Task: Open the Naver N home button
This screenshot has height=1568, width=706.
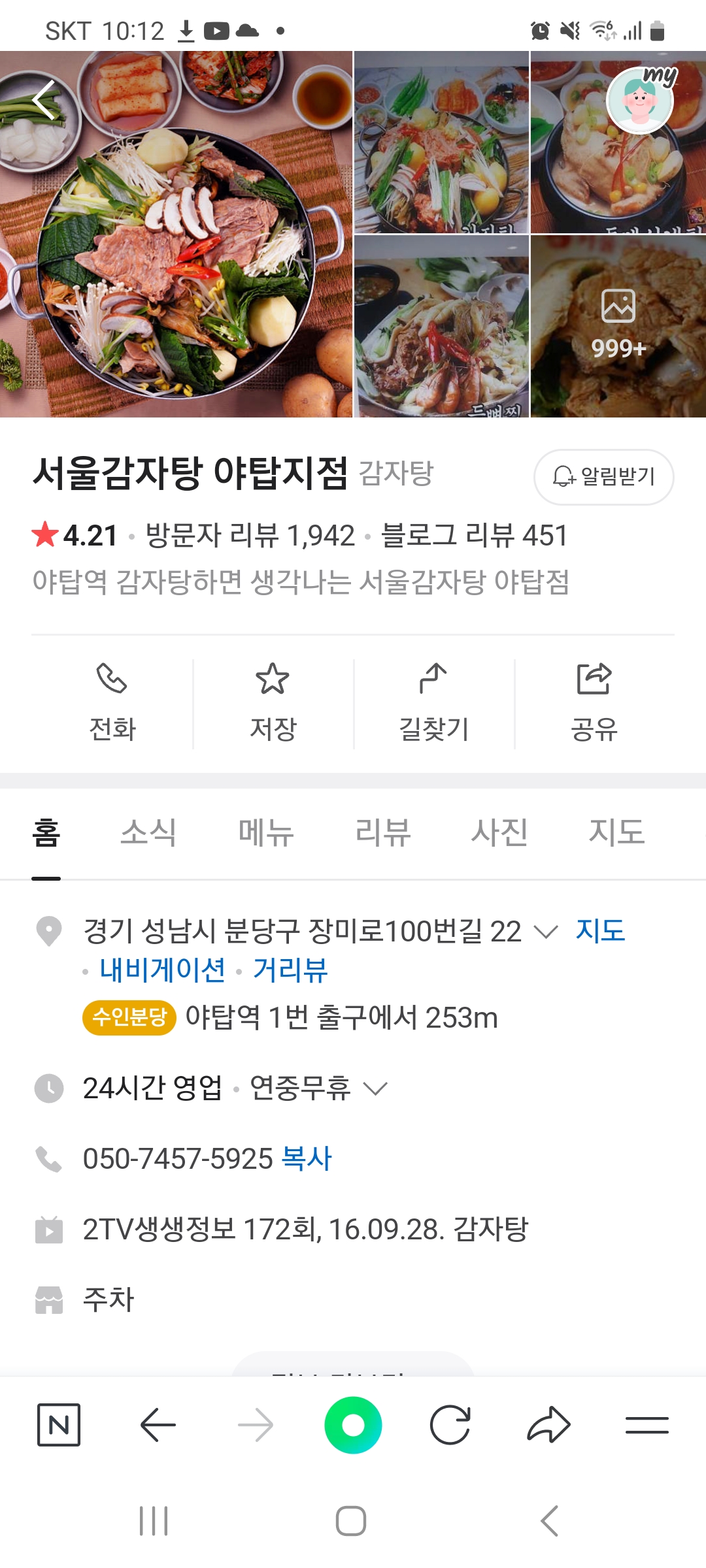Action: coord(59,1425)
